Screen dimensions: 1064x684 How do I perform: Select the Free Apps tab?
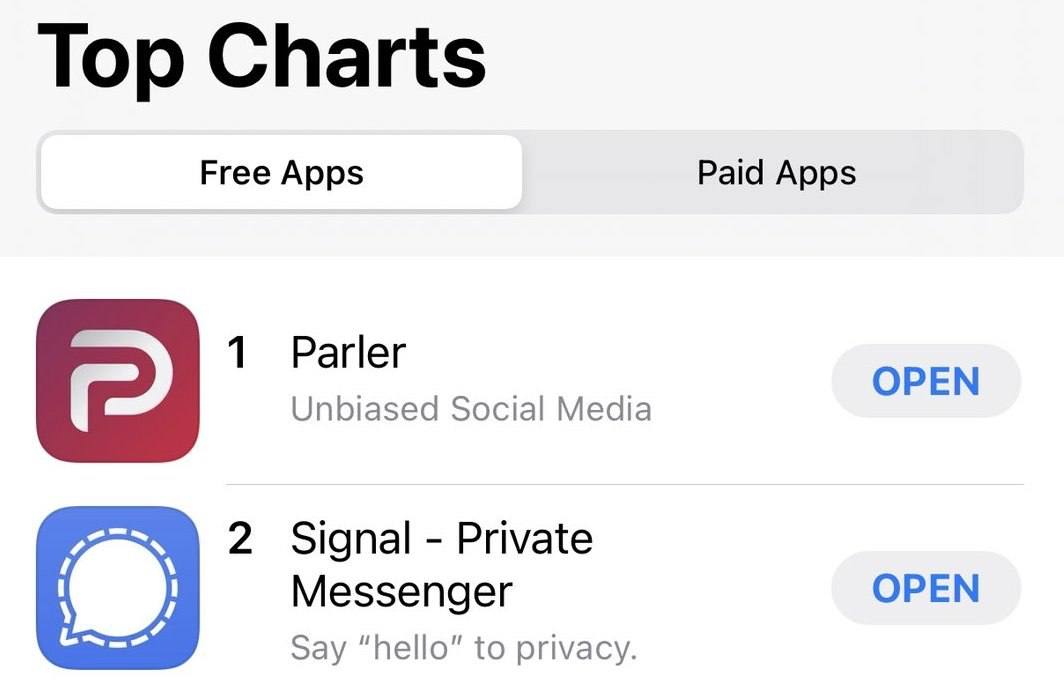tap(281, 173)
